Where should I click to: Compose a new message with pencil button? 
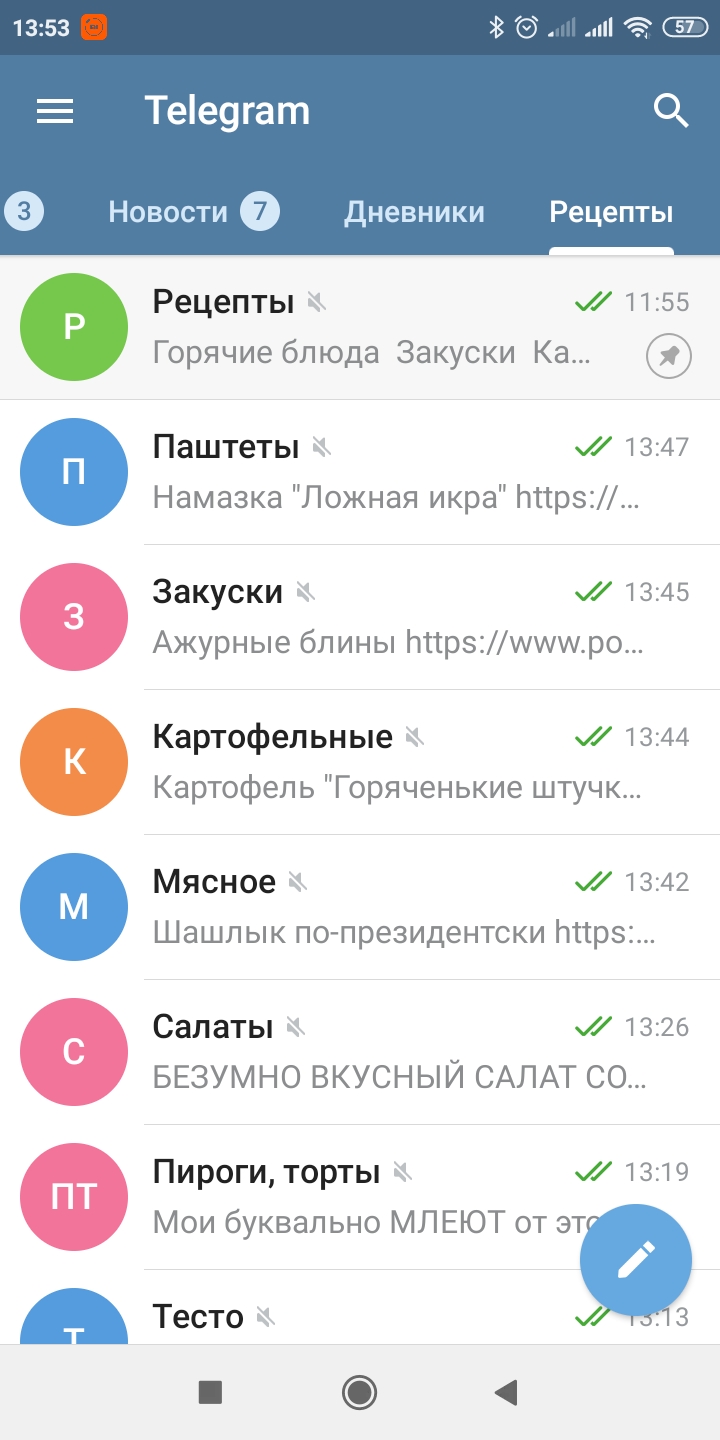pos(636,1260)
